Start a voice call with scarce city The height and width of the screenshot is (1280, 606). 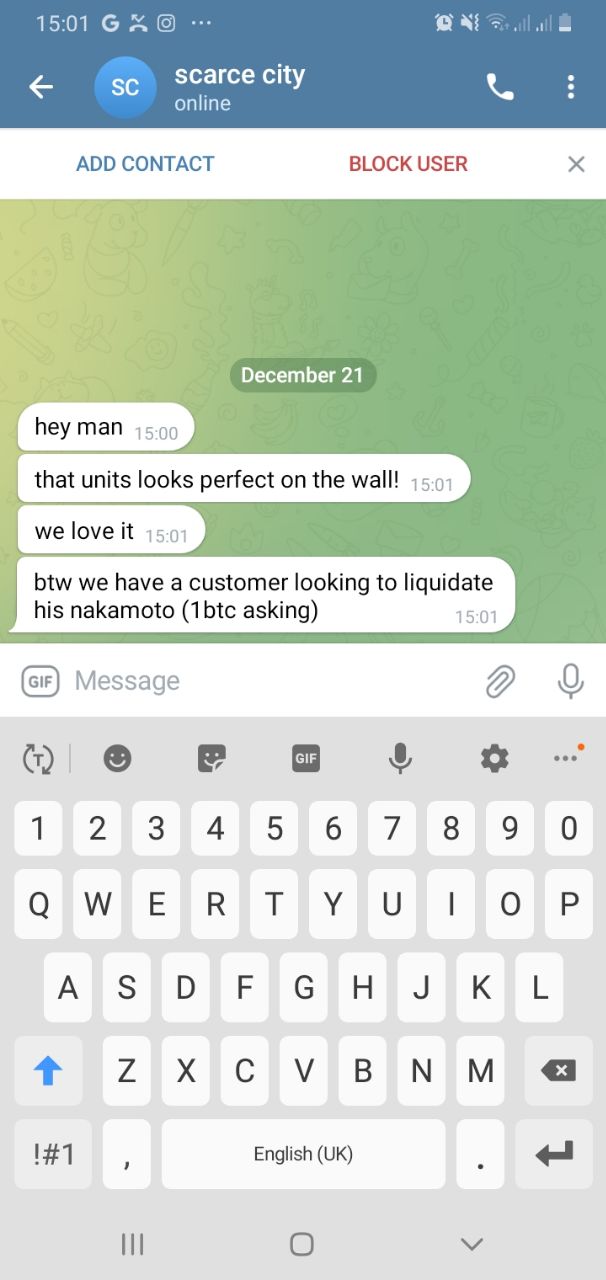pyautogui.click(x=500, y=87)
